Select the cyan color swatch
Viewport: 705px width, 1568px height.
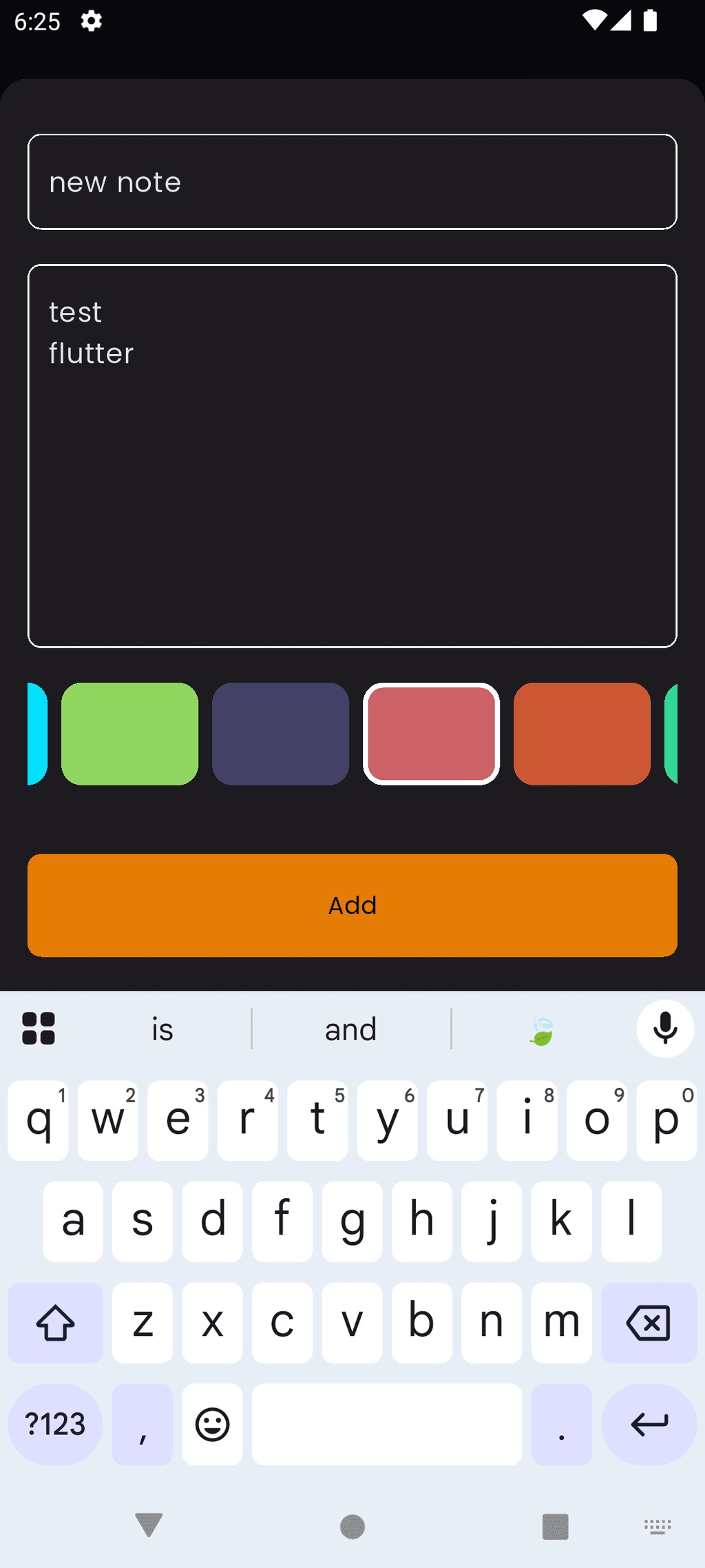(x=37, y=734)
